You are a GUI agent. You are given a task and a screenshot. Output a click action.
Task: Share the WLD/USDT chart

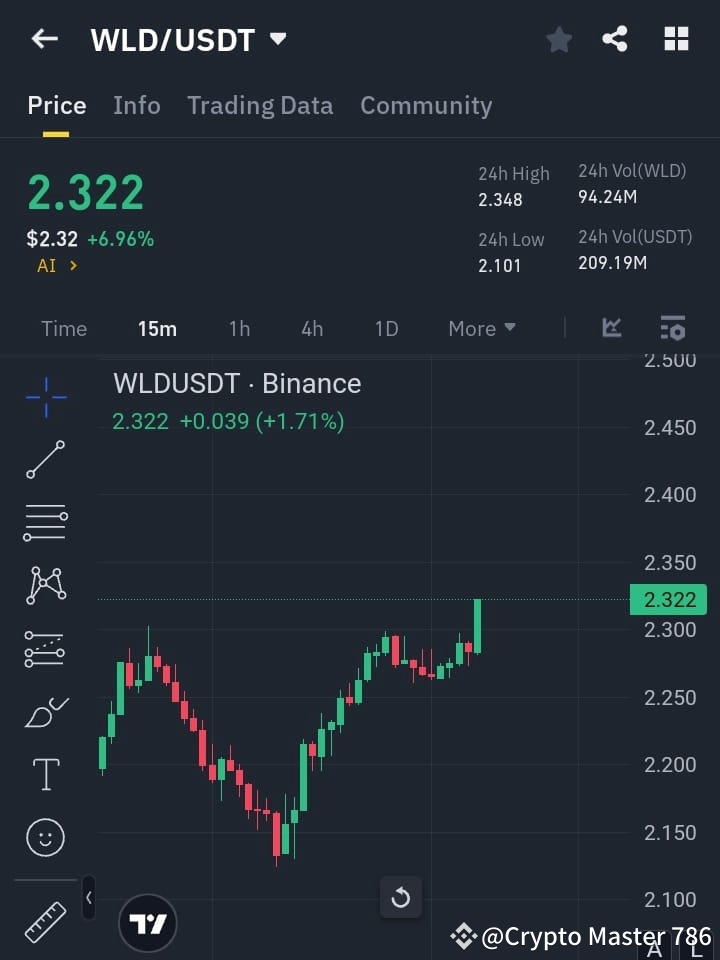pyautogui.click(x=615, y=39)
